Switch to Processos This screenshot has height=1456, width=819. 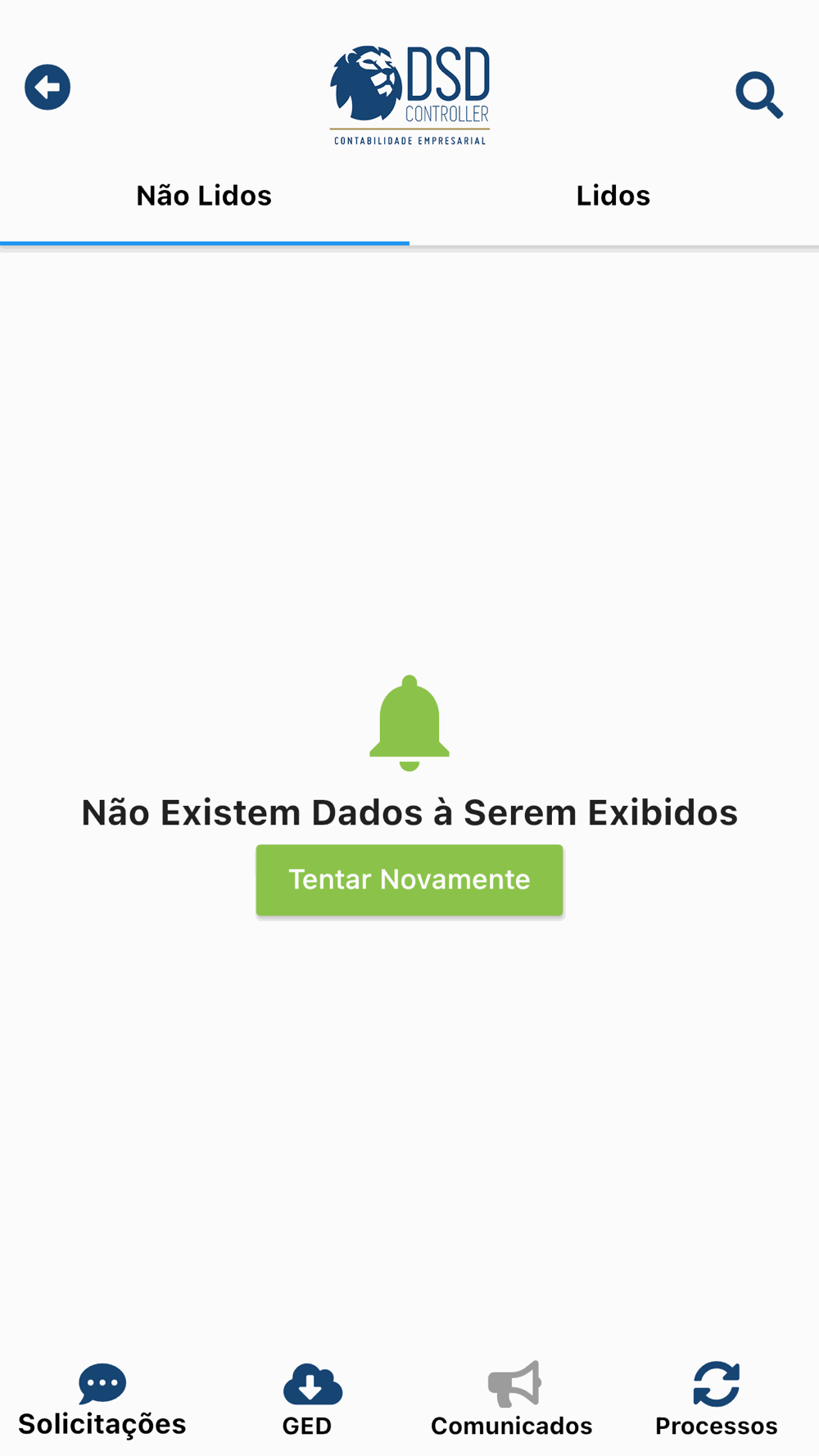pyautogui.click(x=717, y=1400)
